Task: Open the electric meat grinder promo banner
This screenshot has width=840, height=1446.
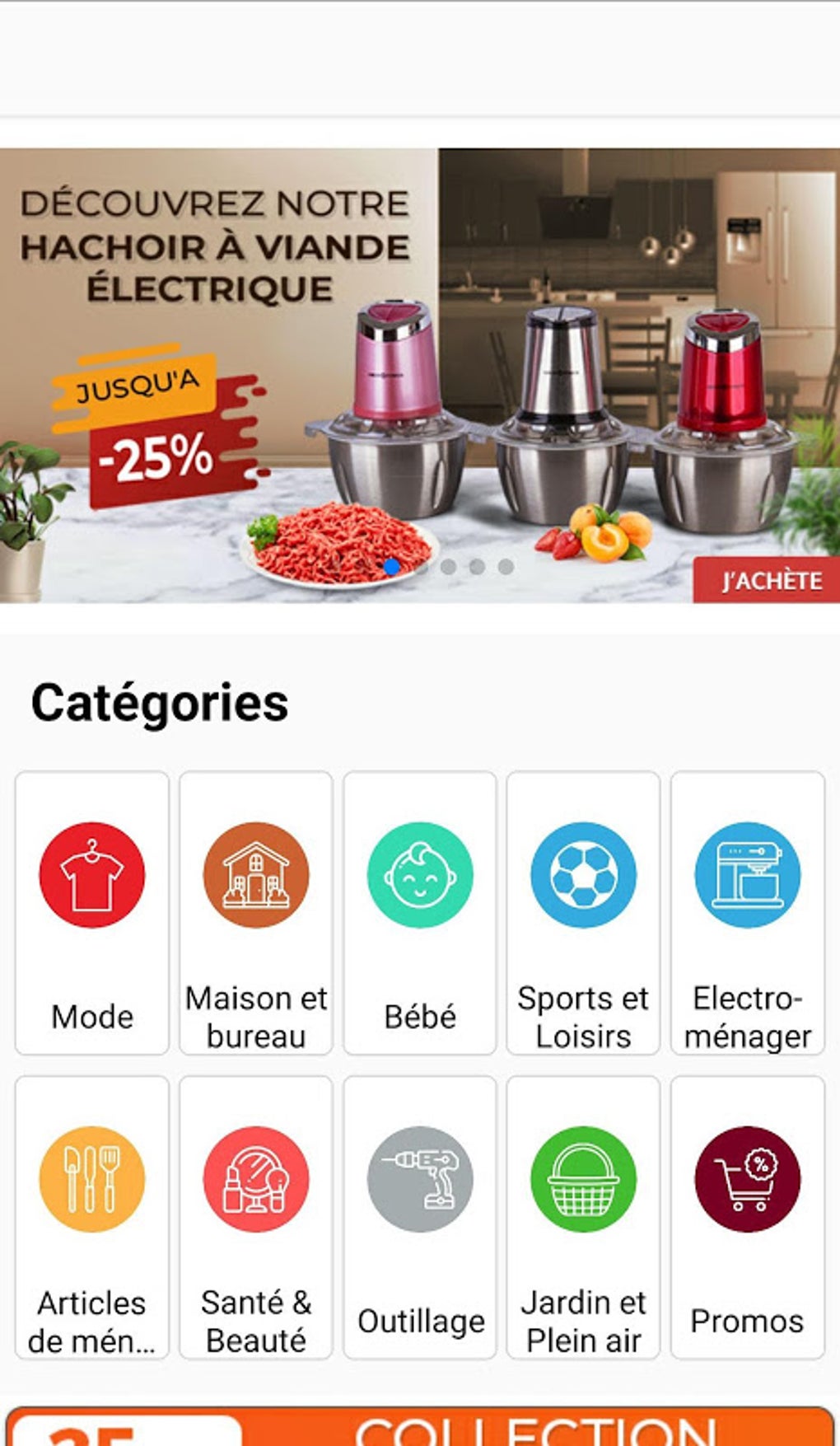Action: (420, 376)
